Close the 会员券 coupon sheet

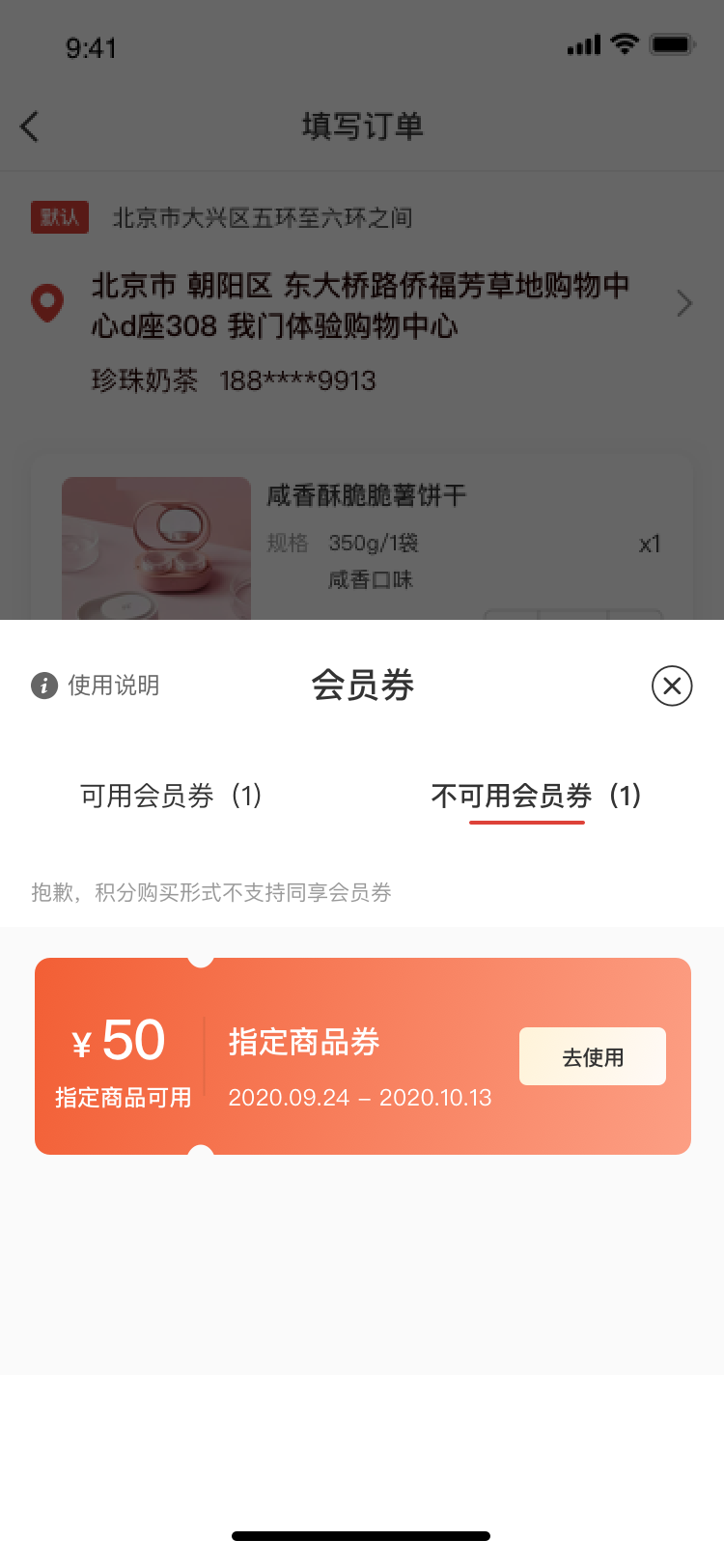click(672, 686)
